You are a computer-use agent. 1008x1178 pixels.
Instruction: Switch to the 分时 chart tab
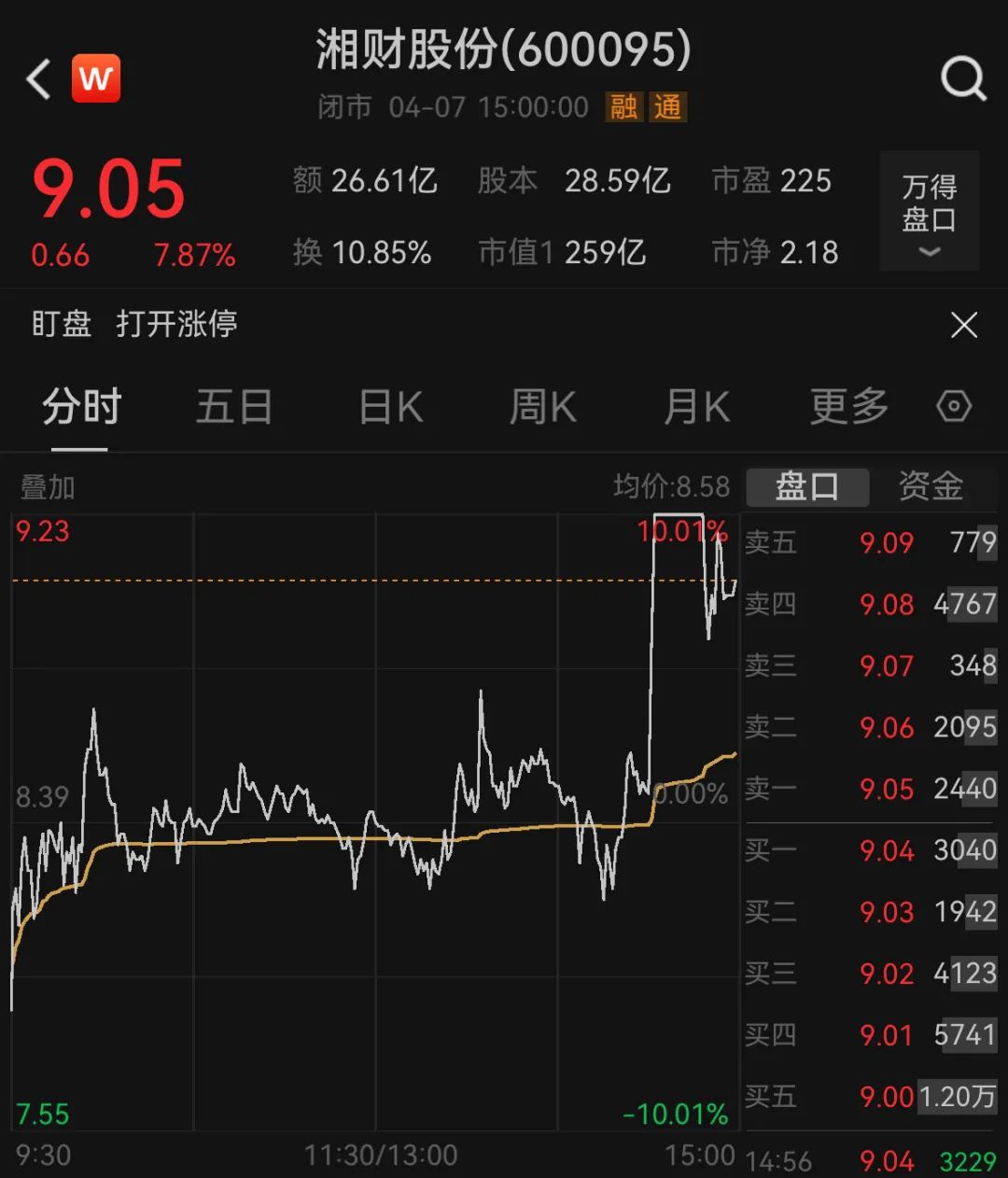click(x=81, y=408)
